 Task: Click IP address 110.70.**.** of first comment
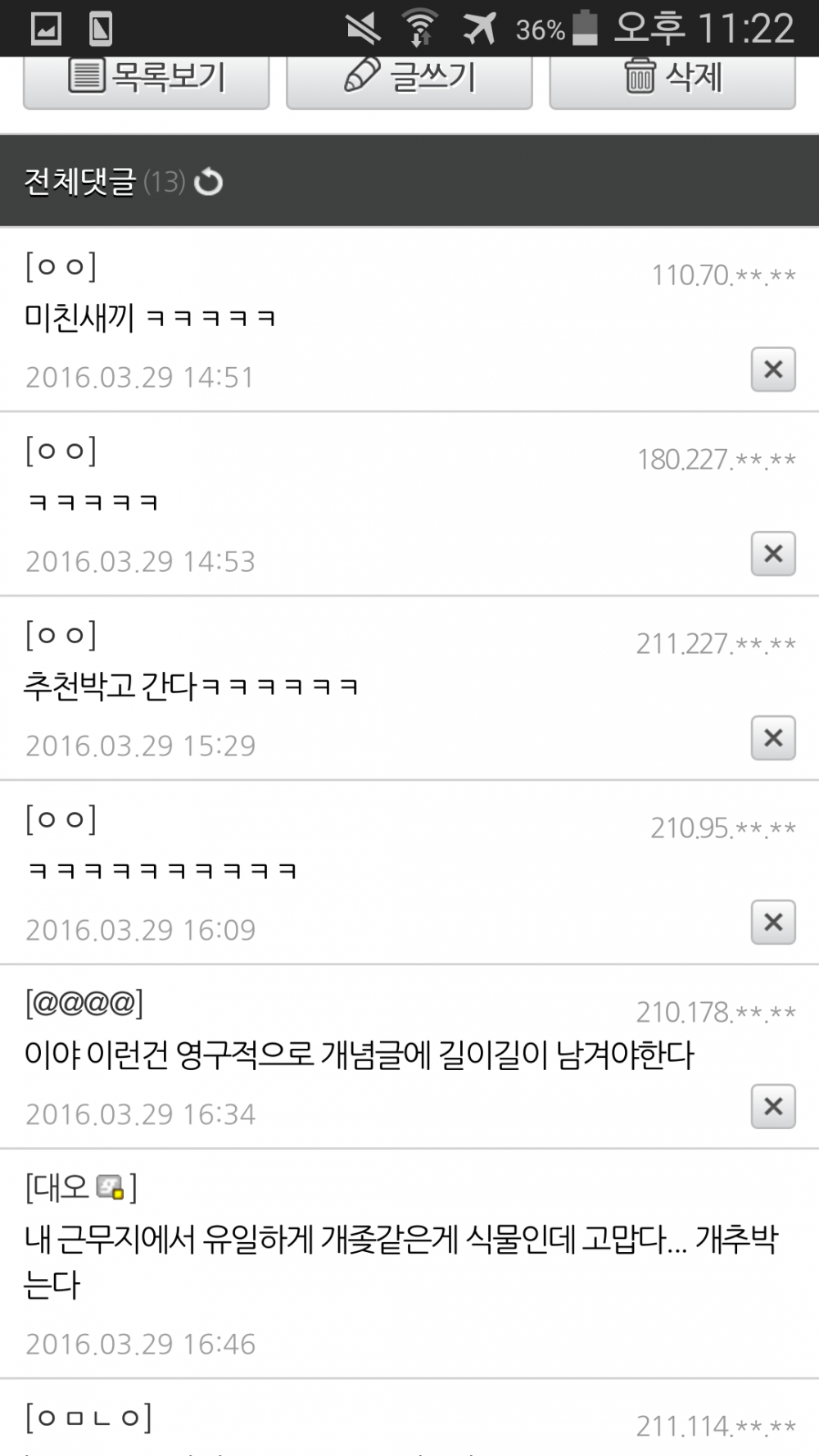724,273
